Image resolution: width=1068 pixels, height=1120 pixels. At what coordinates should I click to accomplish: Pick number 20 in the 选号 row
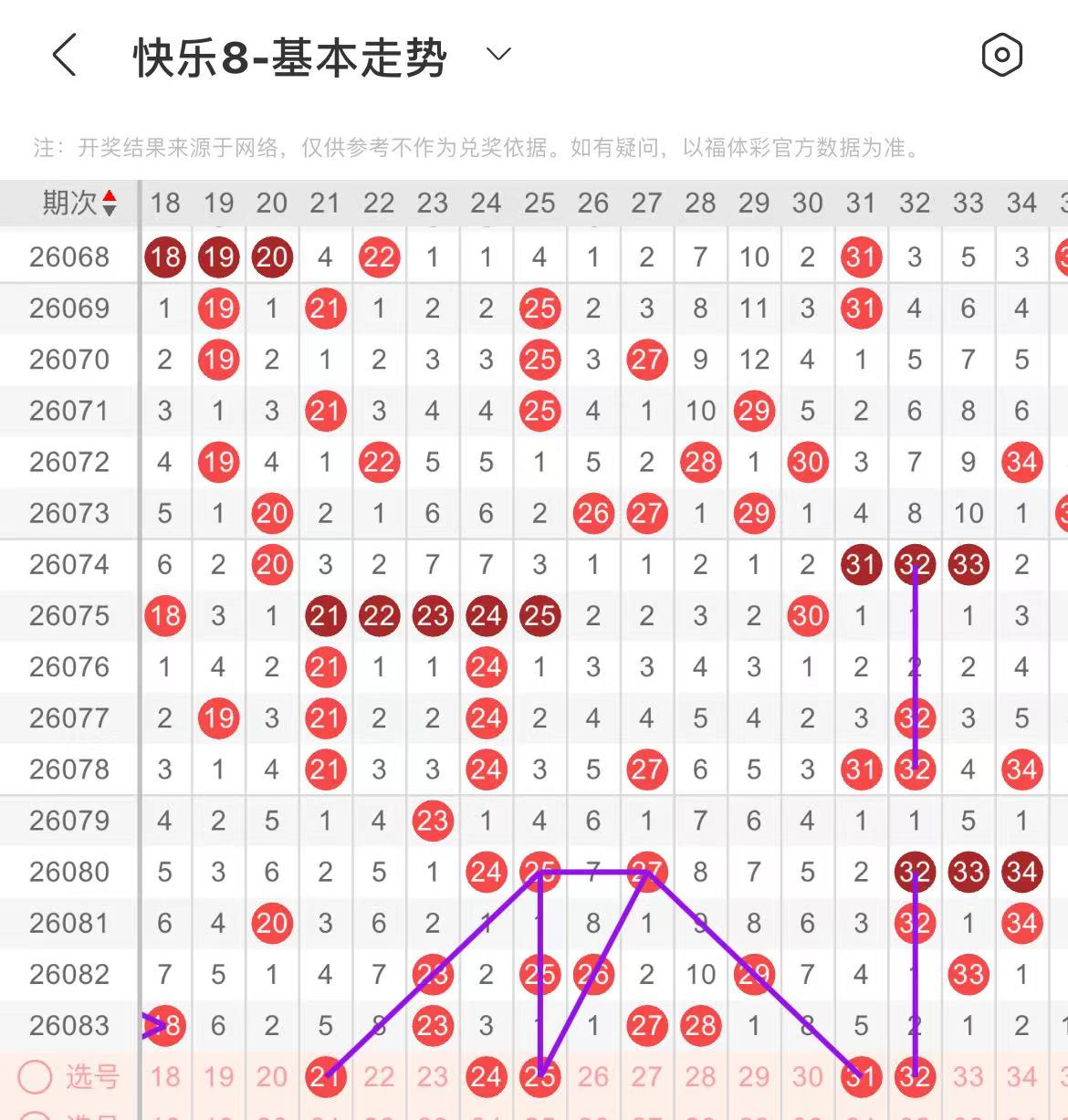(x=271, y=1077)
